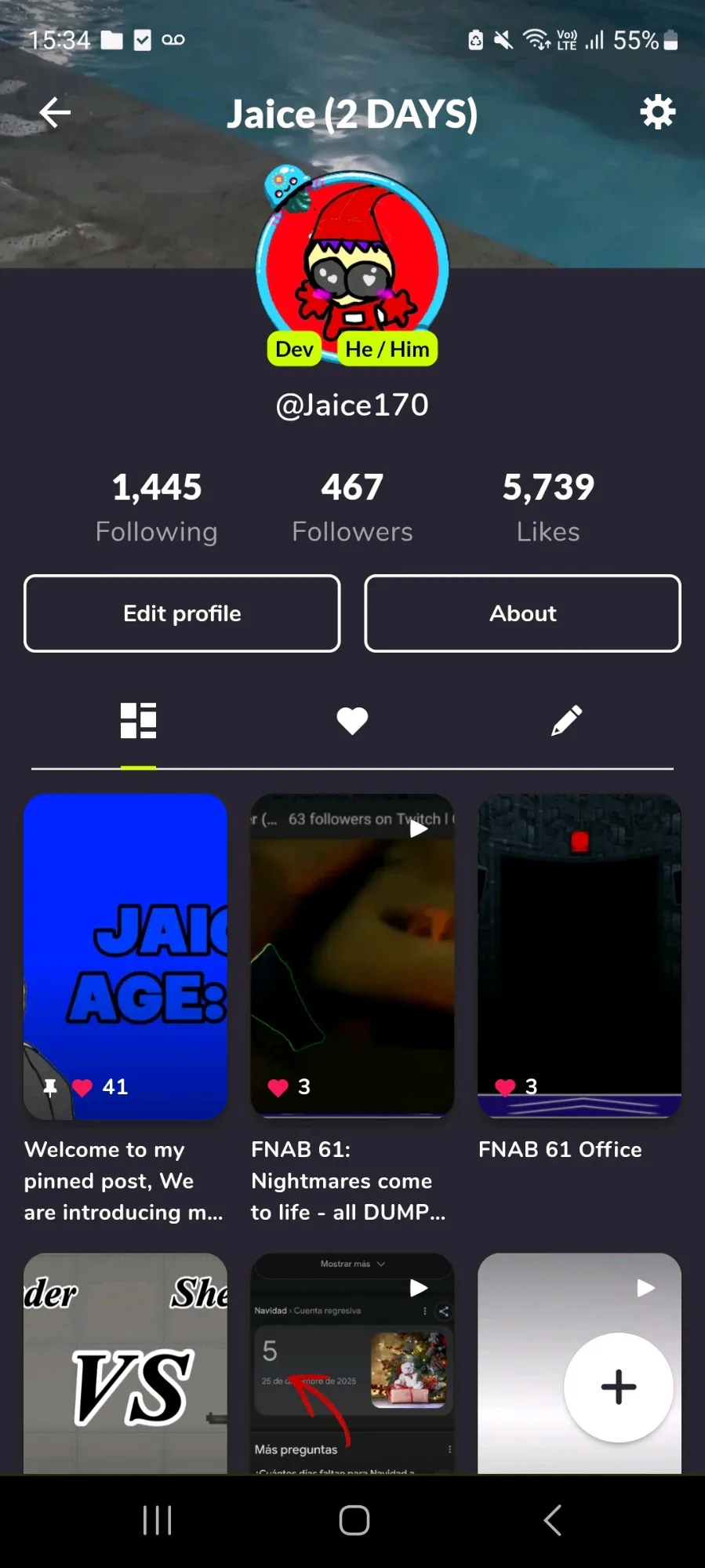Screen dimensions: 705x1568
Task: Open system recent apps
Action: [x=157, y=1520]
